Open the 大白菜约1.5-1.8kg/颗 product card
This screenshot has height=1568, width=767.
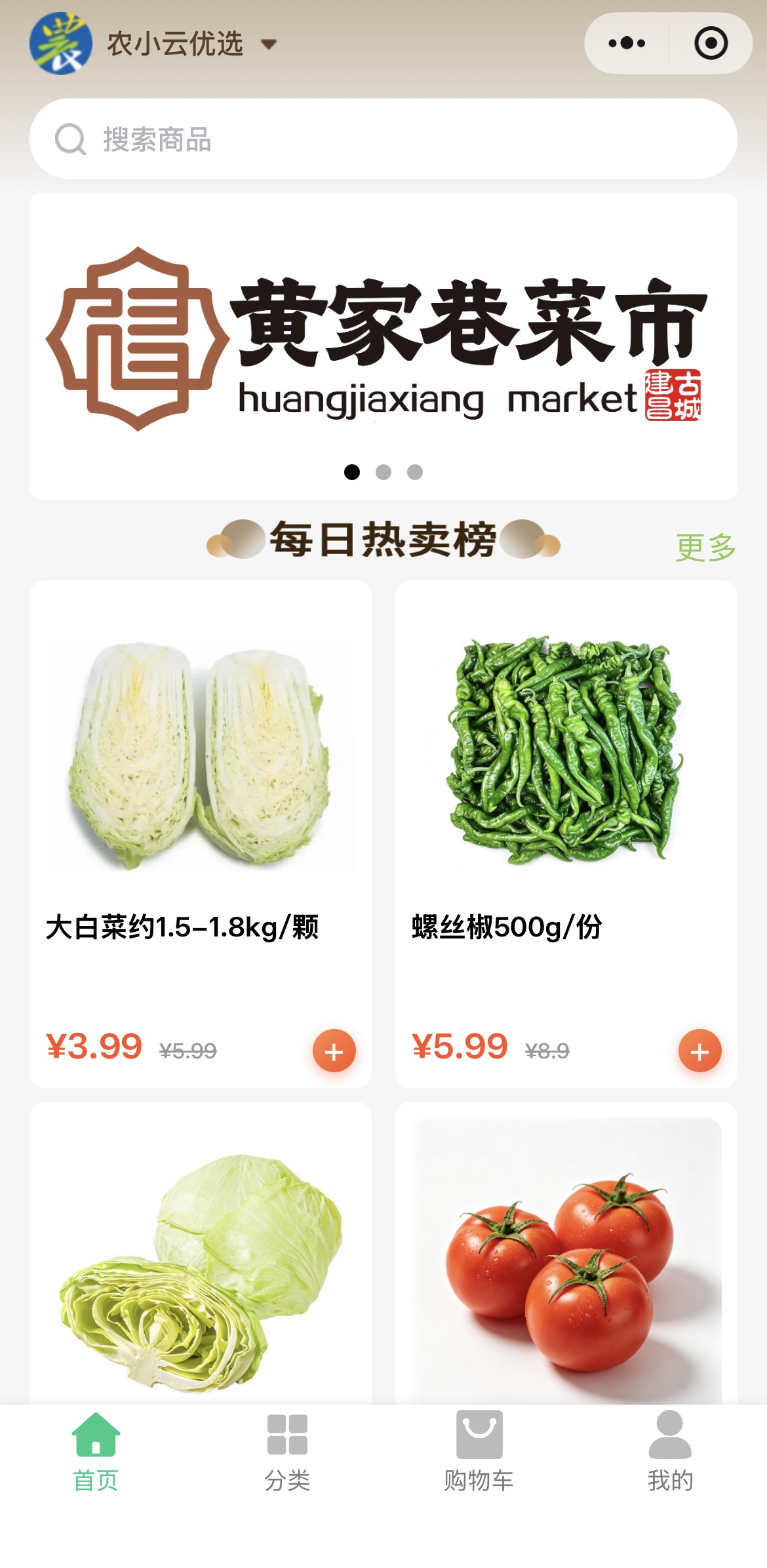[201, 834]
